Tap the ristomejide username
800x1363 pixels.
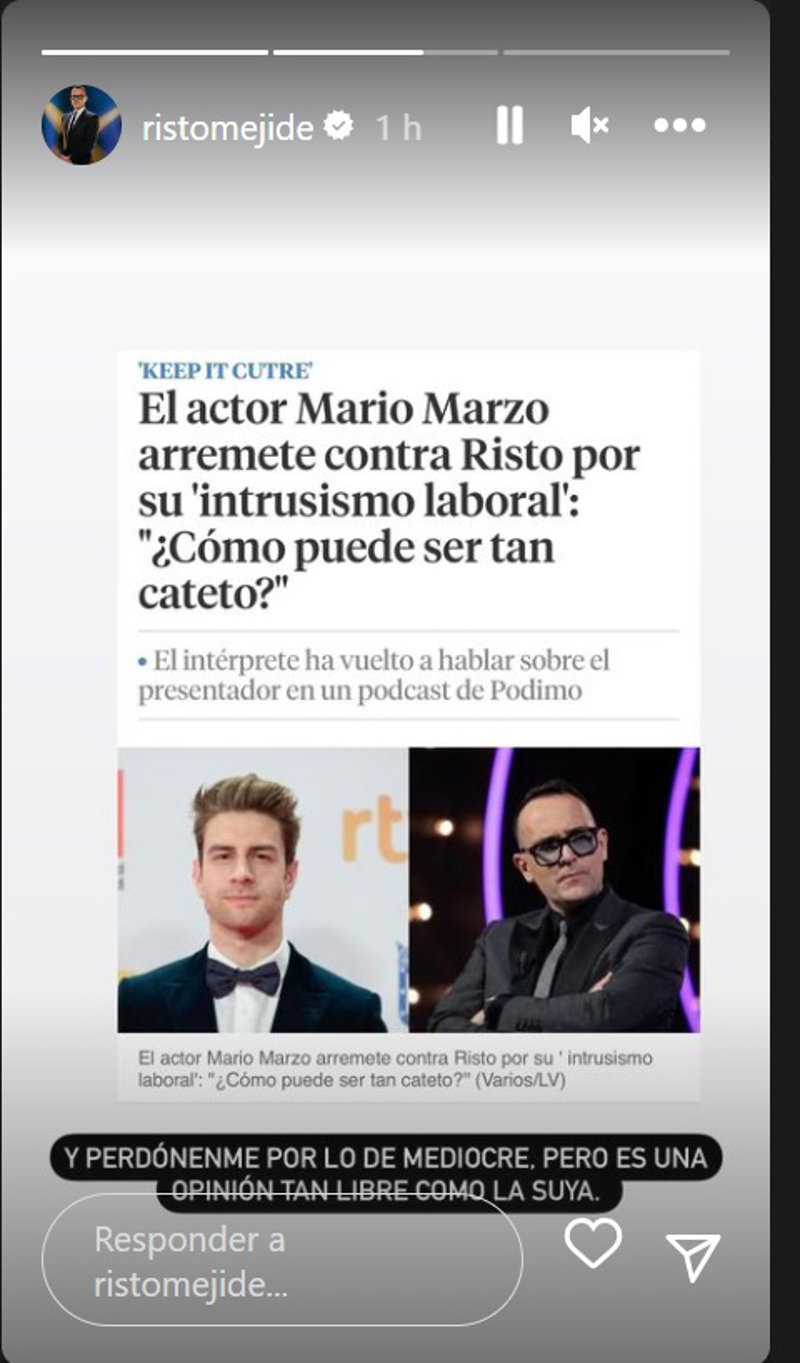pos(227,127)
